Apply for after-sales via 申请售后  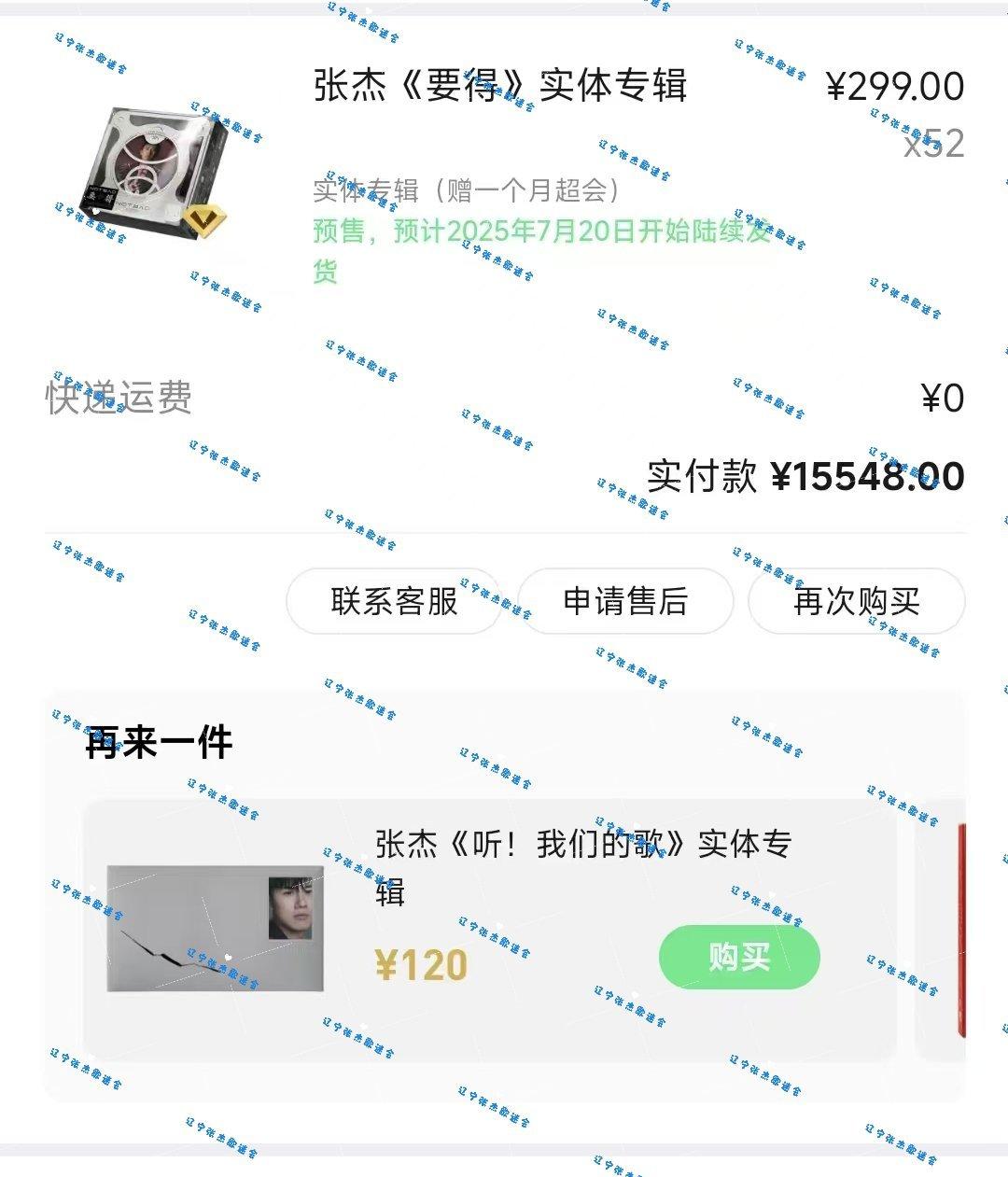pos(625,601)
